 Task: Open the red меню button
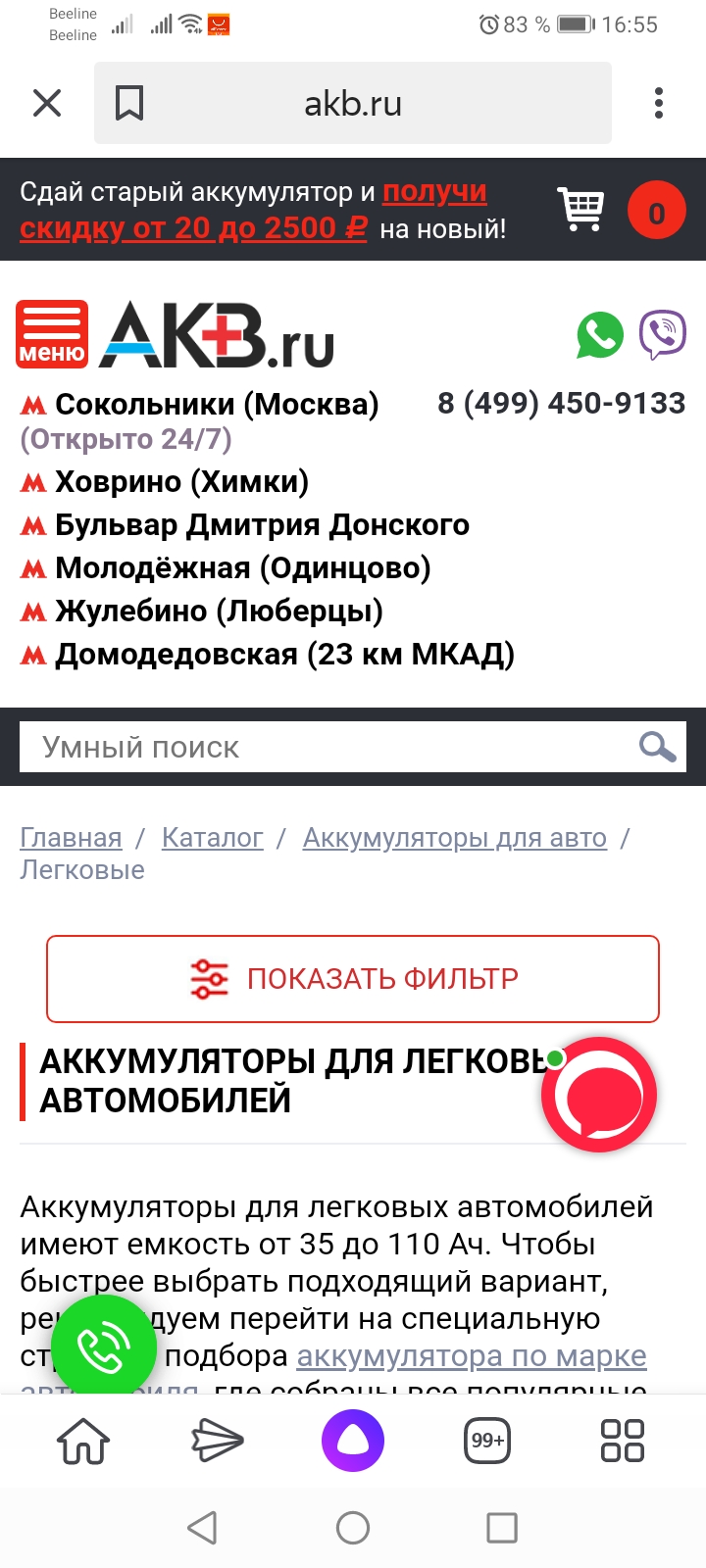pyautogui.click(x=52, y=335)
